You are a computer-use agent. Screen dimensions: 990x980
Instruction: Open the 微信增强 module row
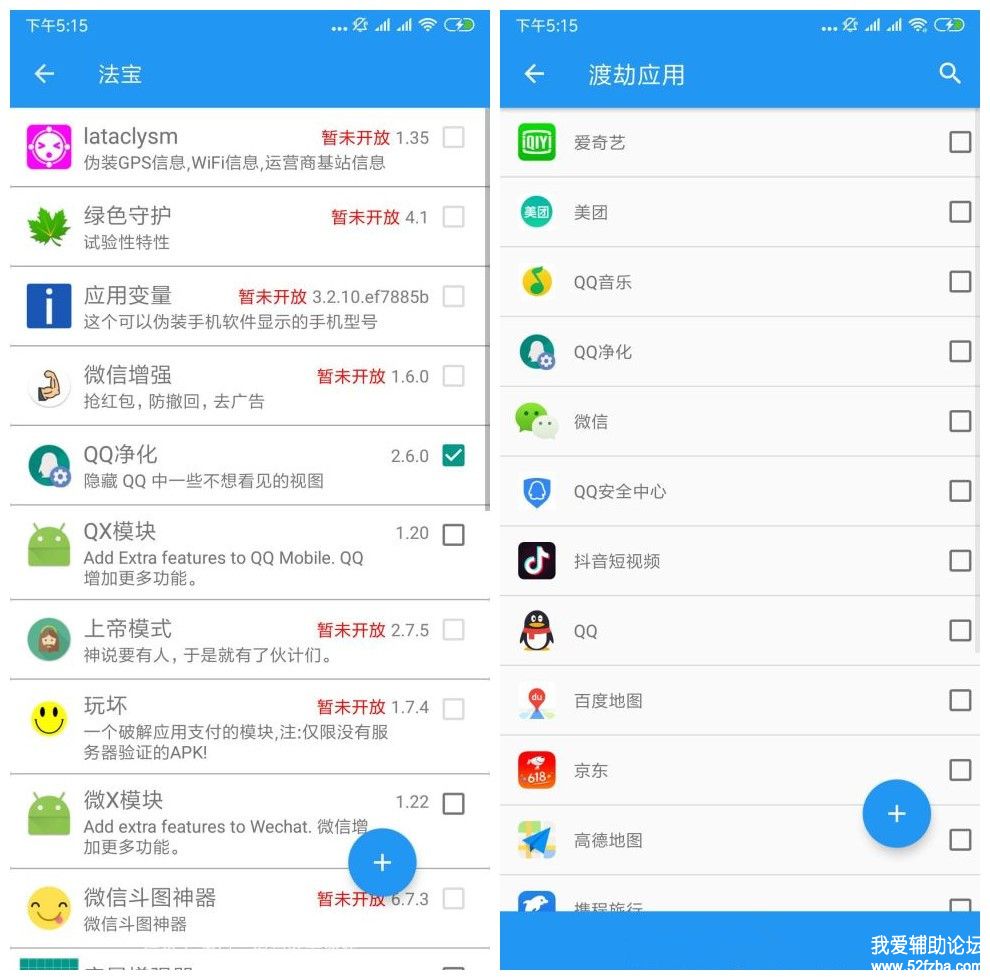tap(200, 386)
